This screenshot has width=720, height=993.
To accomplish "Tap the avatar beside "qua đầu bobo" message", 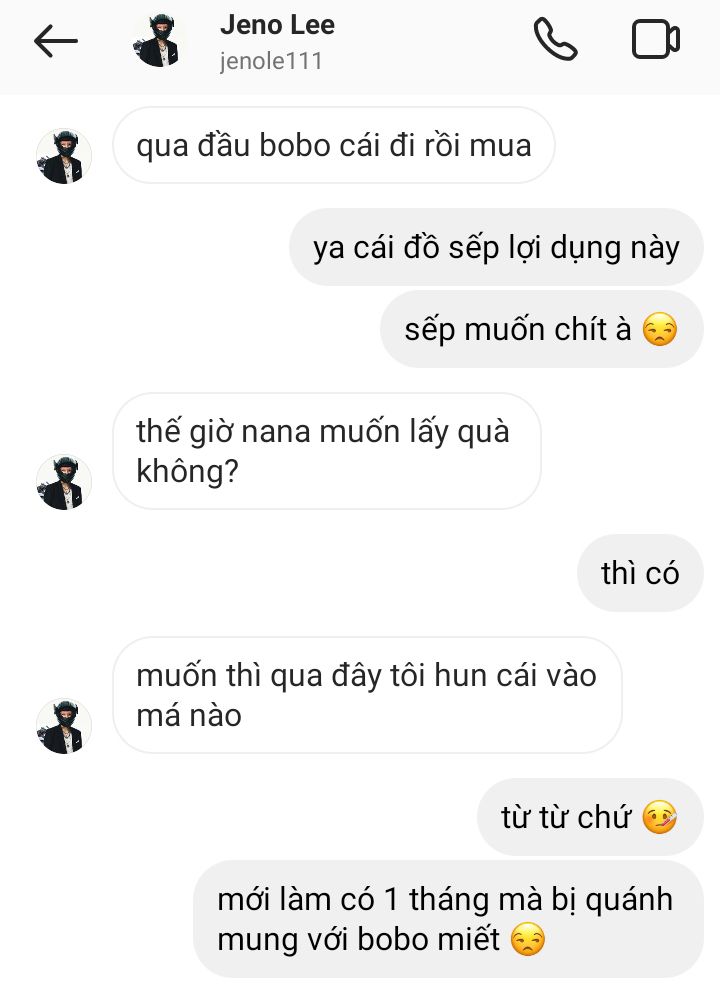I will [x=64, y=156].
